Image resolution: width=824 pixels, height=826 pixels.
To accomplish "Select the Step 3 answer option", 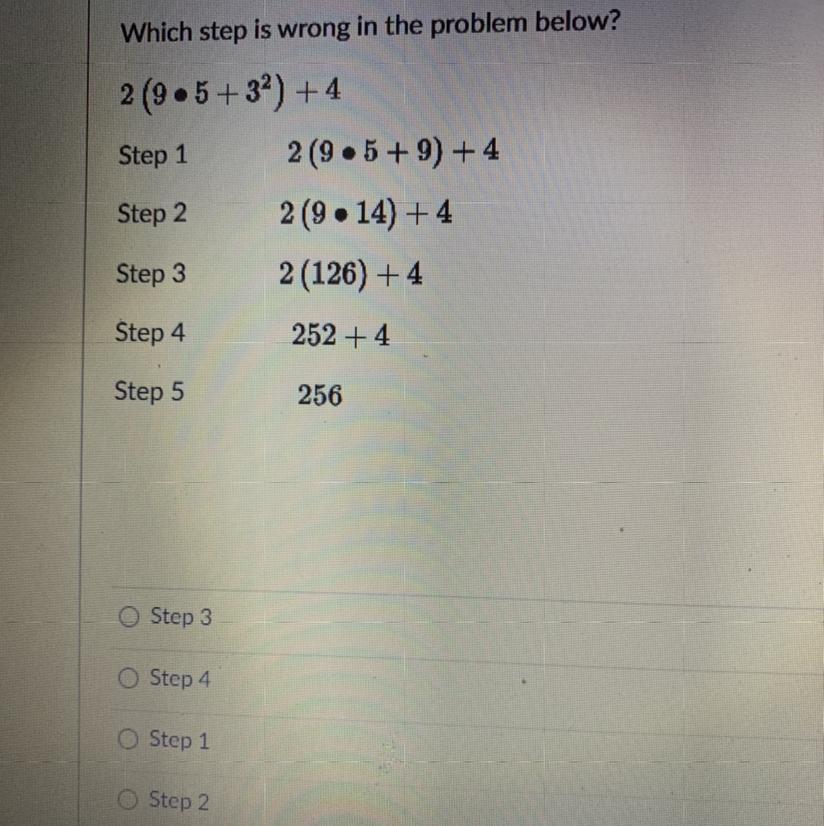I will pyautogui.click(x=130, y=617).
